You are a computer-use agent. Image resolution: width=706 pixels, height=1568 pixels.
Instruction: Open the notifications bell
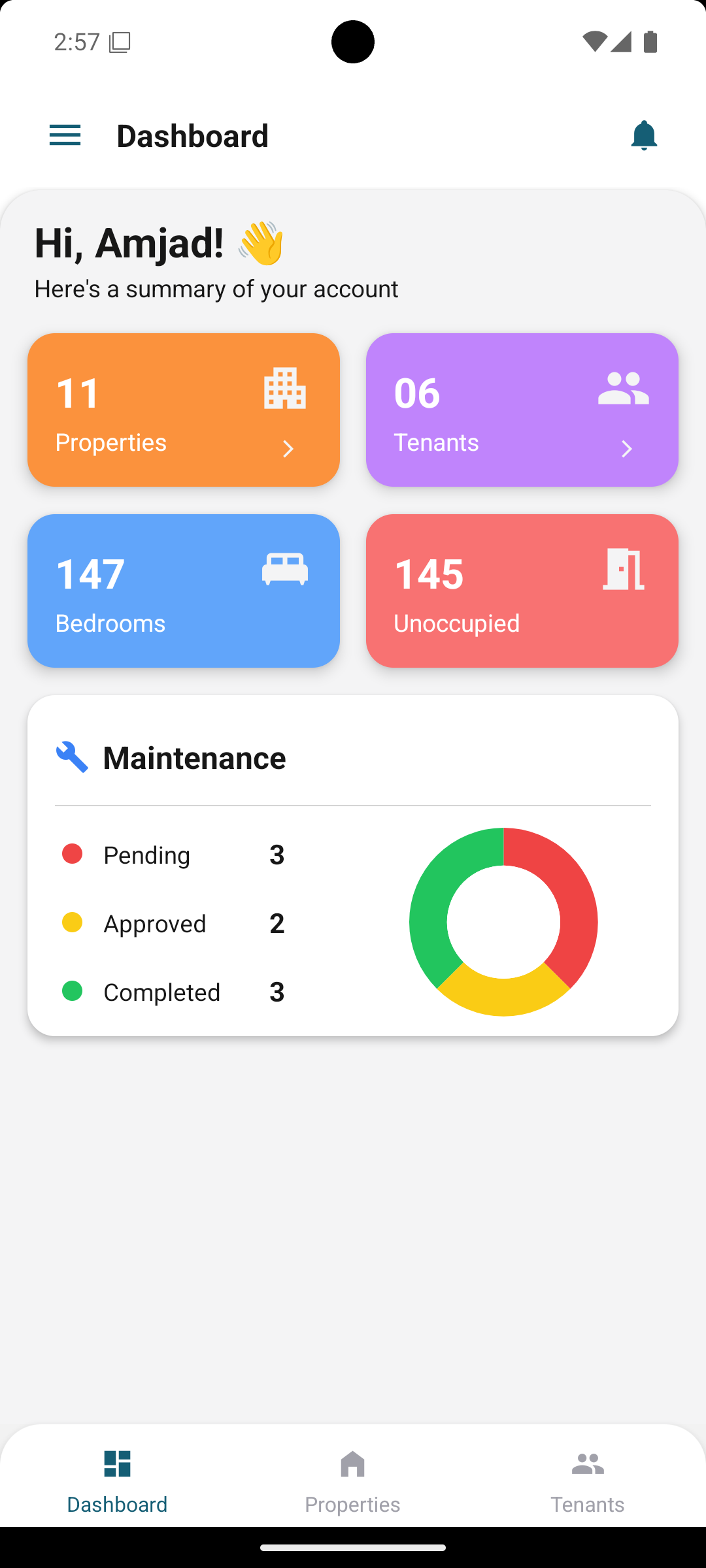pos(643,135)
